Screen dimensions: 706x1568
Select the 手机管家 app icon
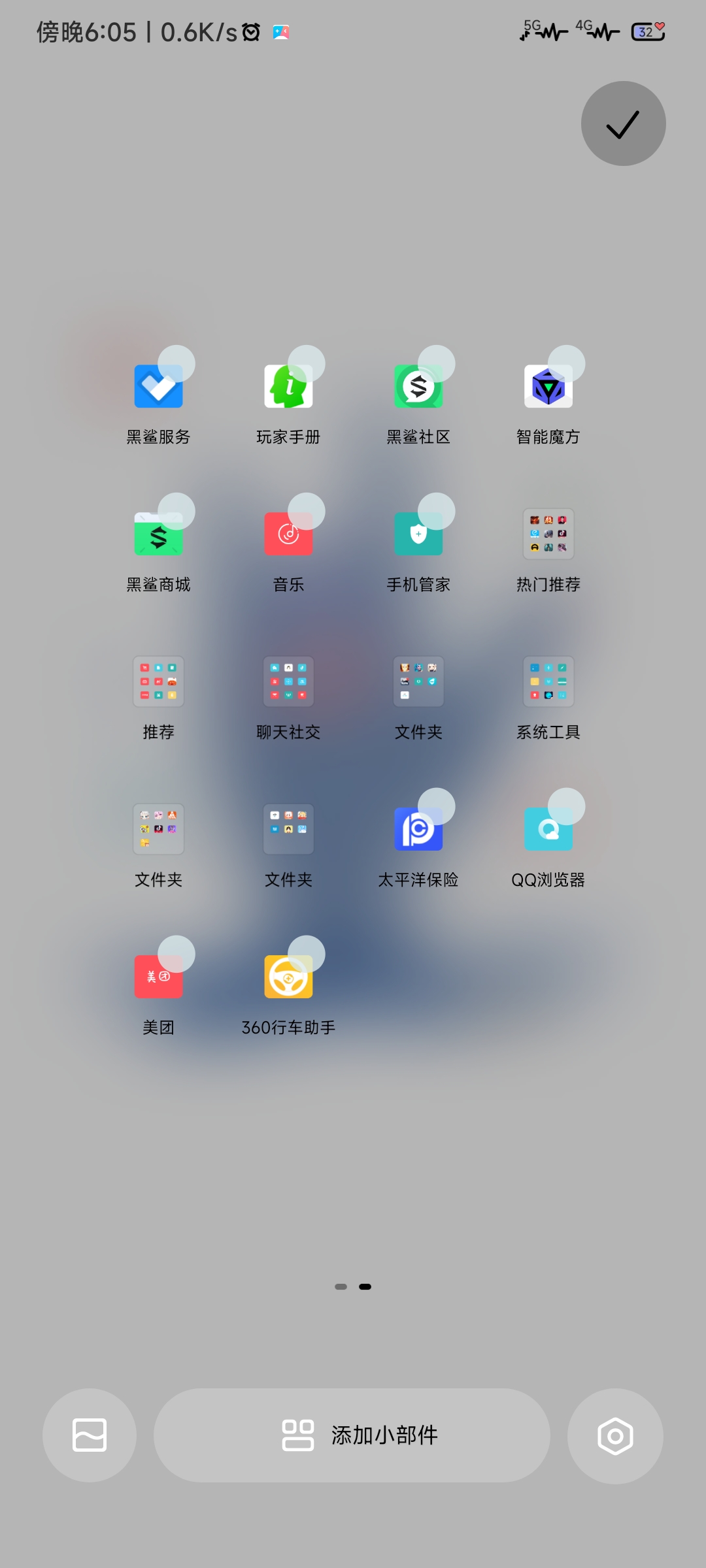click(x=418, y=534)
